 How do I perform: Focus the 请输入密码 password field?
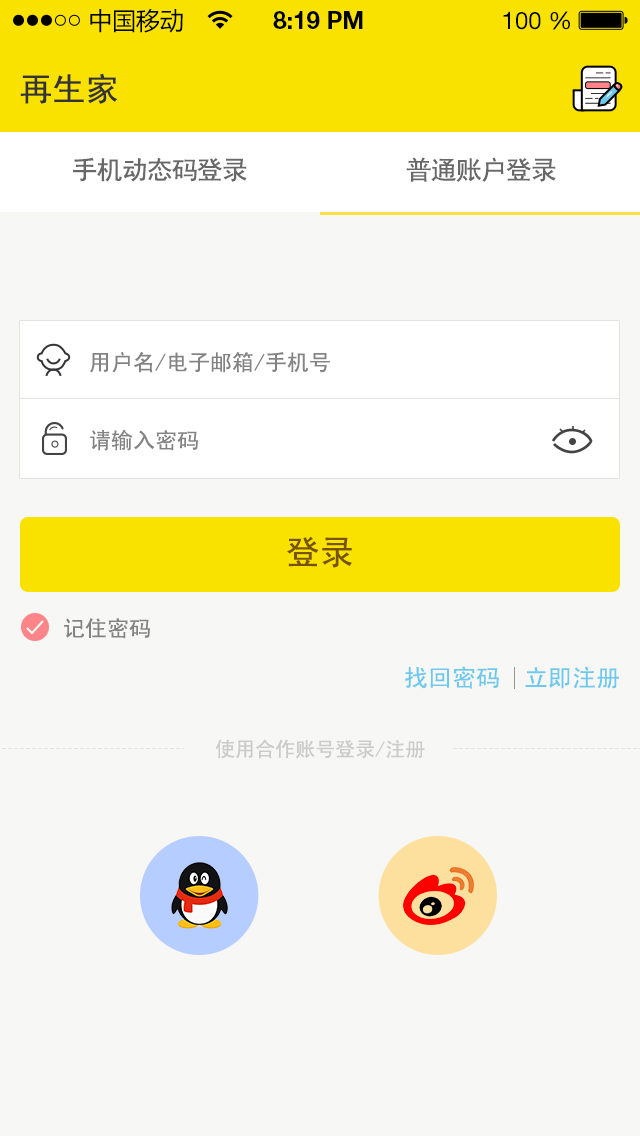[x=300, y=440]
